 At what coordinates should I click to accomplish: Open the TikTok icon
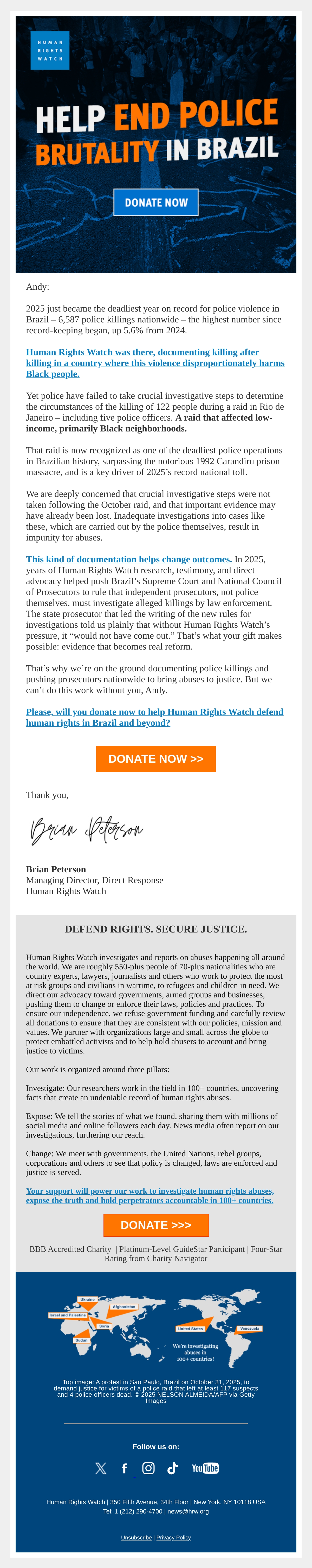(x=172, y=1468)
